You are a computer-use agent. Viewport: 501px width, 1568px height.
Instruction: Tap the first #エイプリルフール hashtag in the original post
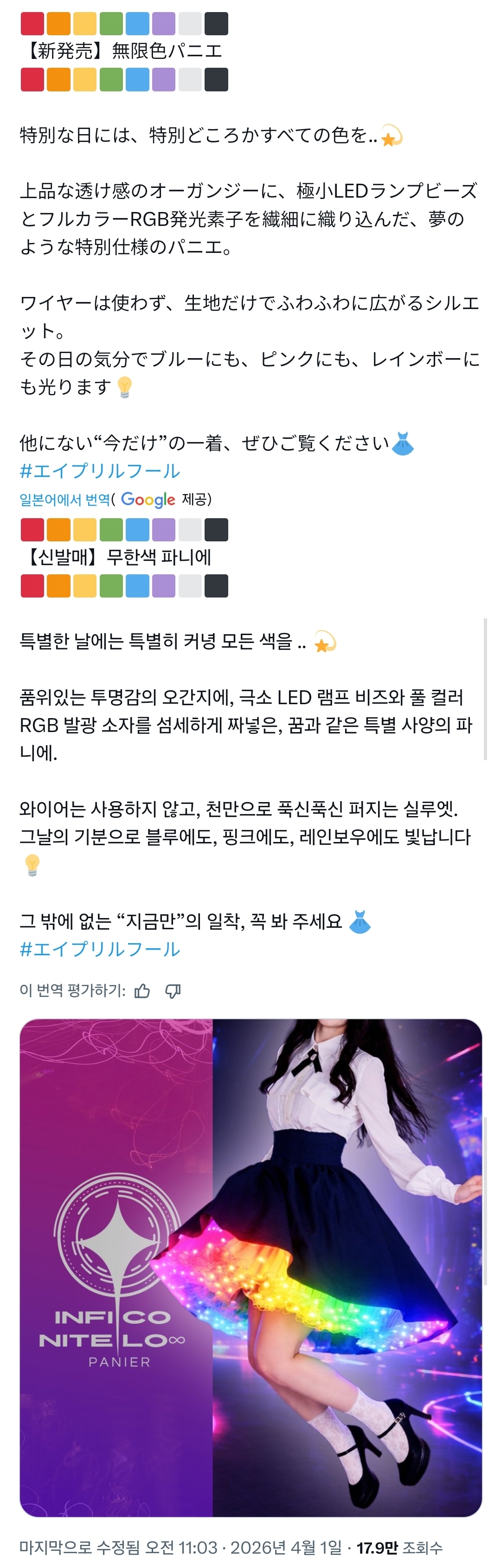100,471
